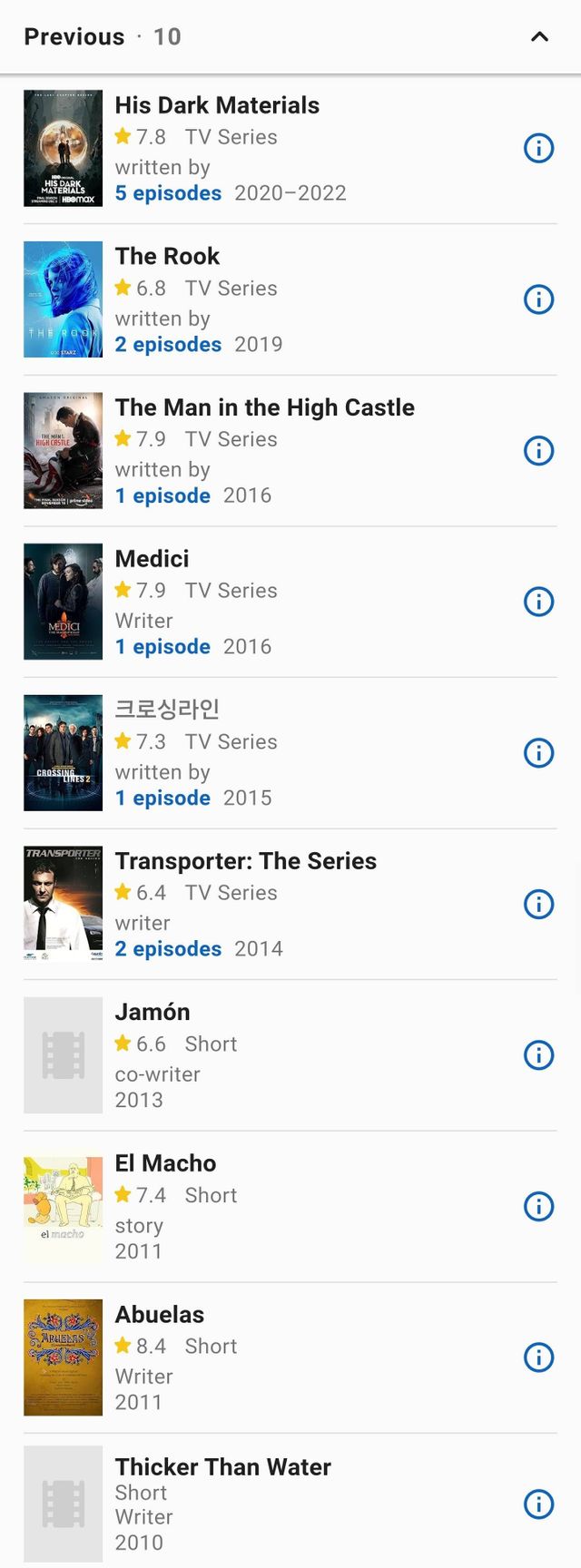Tap info icon for The Man in the High Castle
Screen dimensions: 581x1568
538,450
